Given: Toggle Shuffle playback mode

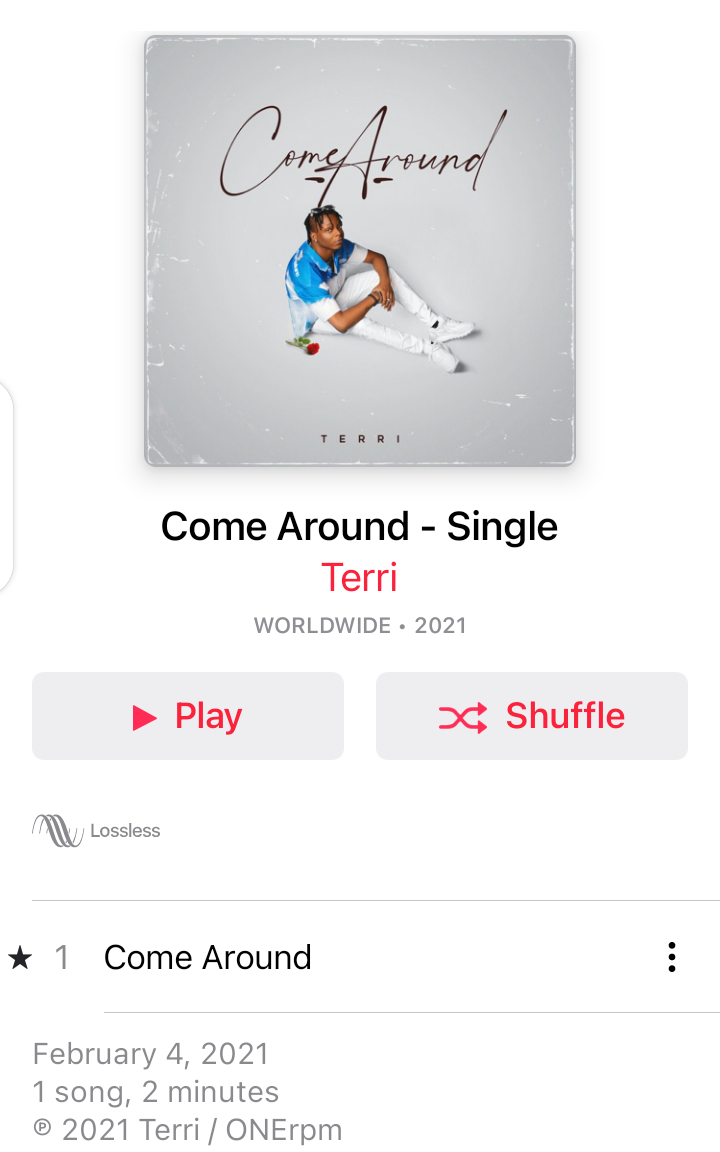Looking at the screenshot, I should coord(531,716).
